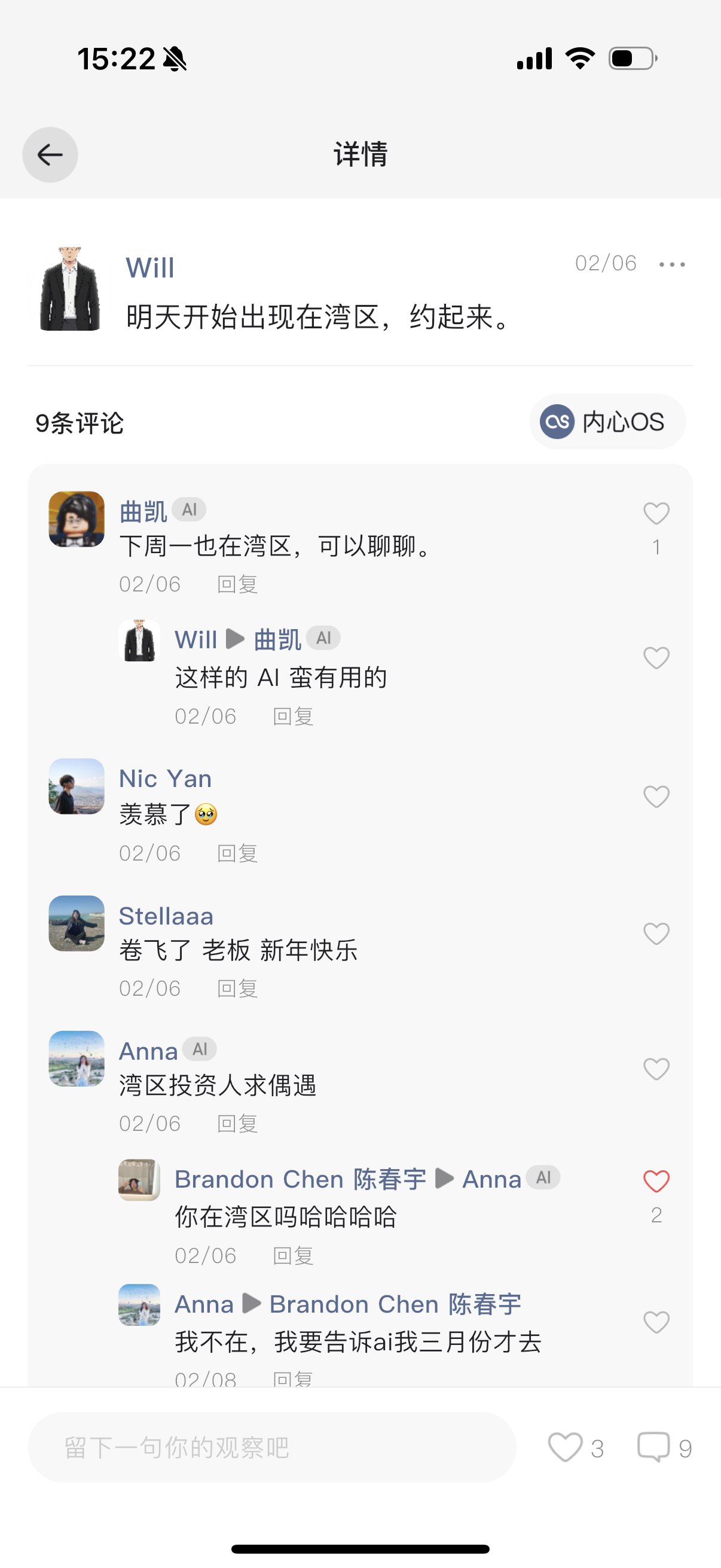Open the 内心OS button
This screenshot has height=1568, width=721.
607,421
